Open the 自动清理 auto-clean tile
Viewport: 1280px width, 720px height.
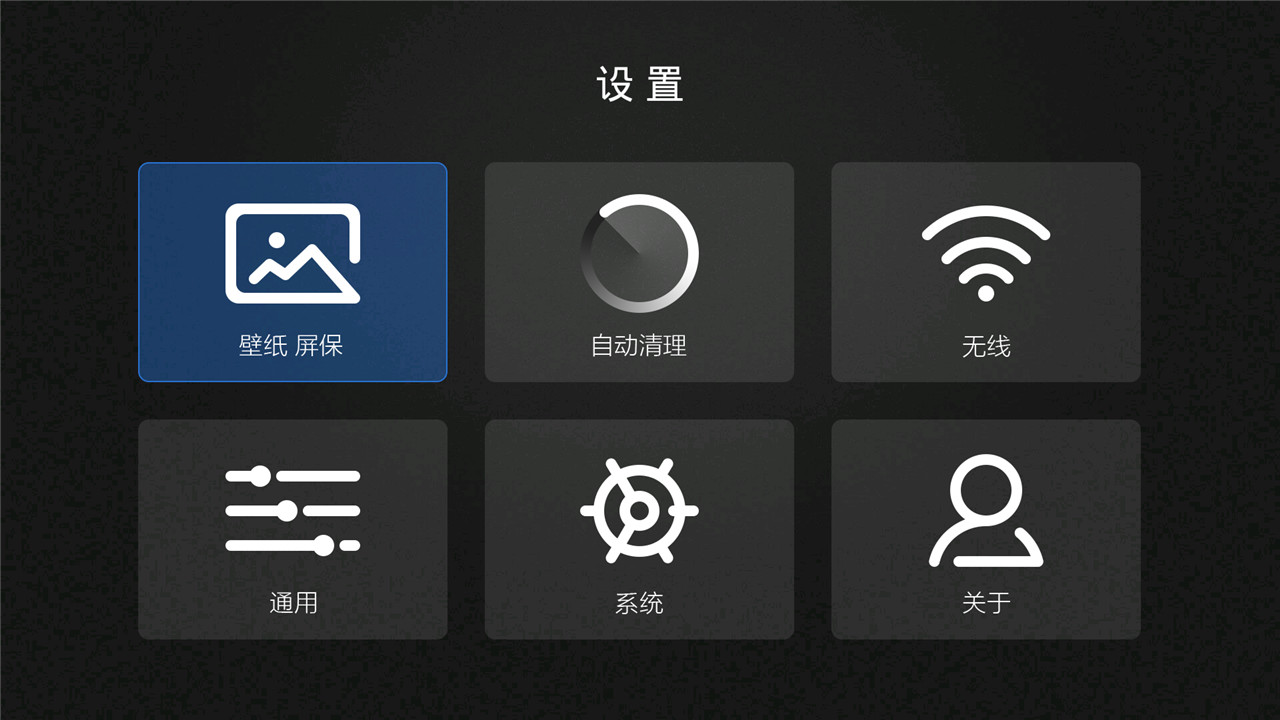pos(639,272)
